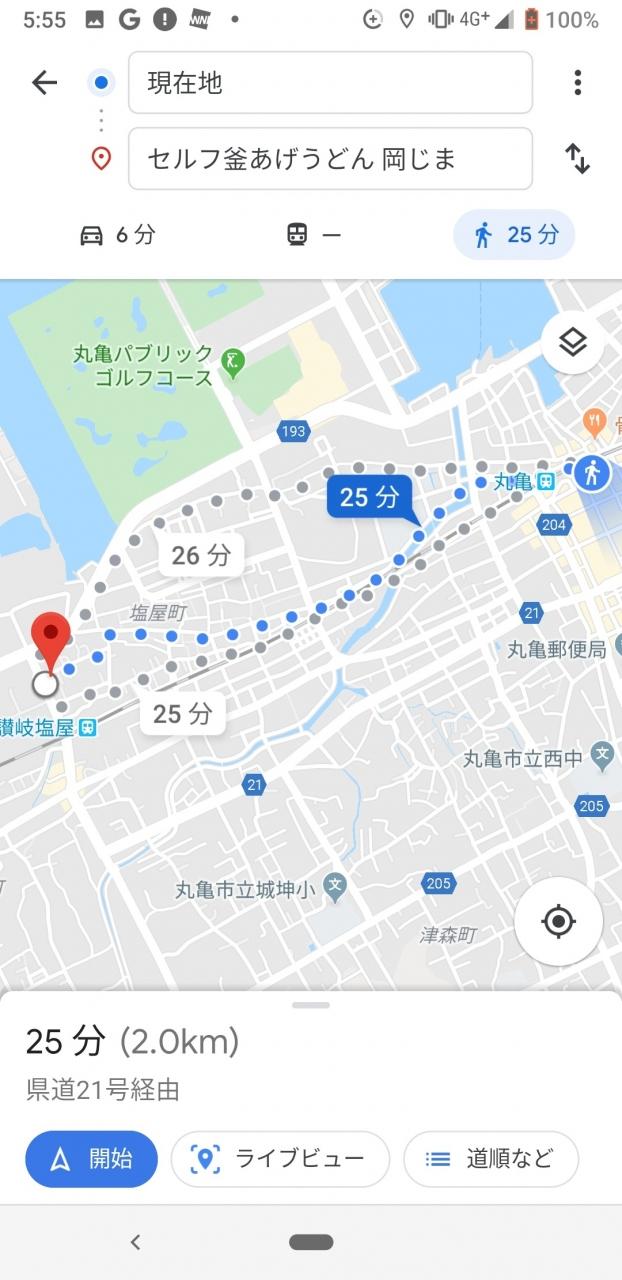
Task: Tap the red destination pin on map
Action: click(51, 638)
